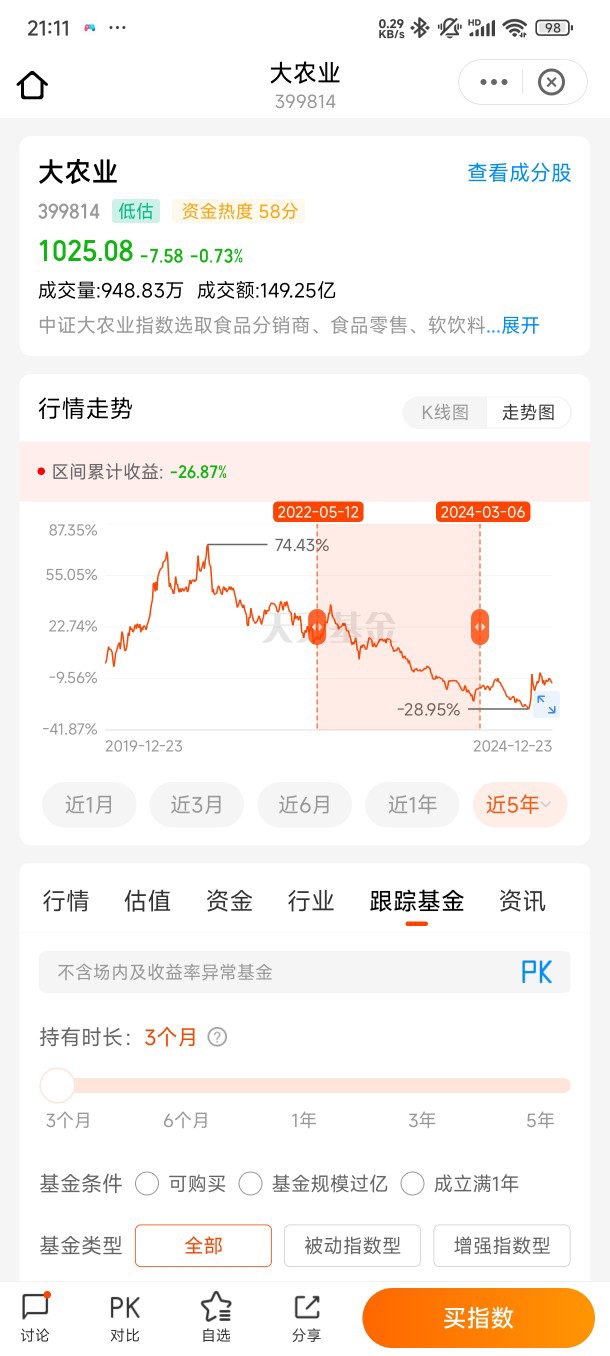Filter fund type by 被动指数型
This screenshot has width=610, height=1356.
tap(352, 1246)
